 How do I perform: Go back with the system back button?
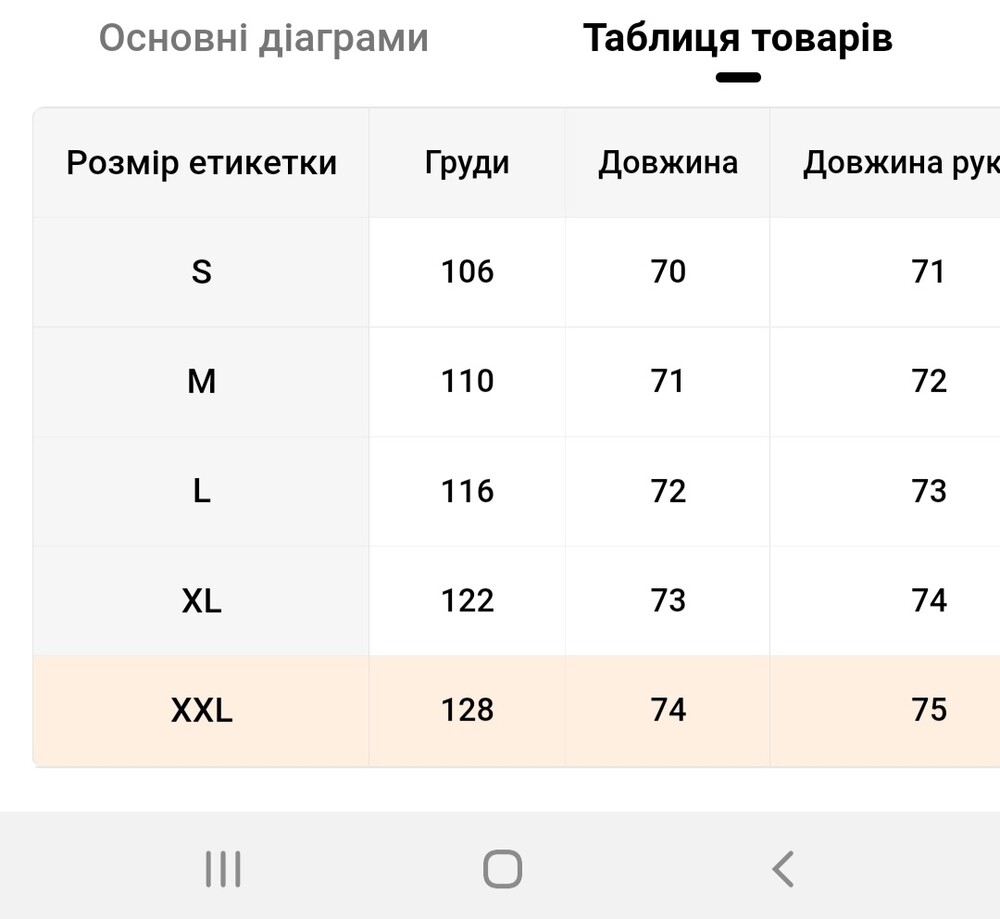(783, 868)
